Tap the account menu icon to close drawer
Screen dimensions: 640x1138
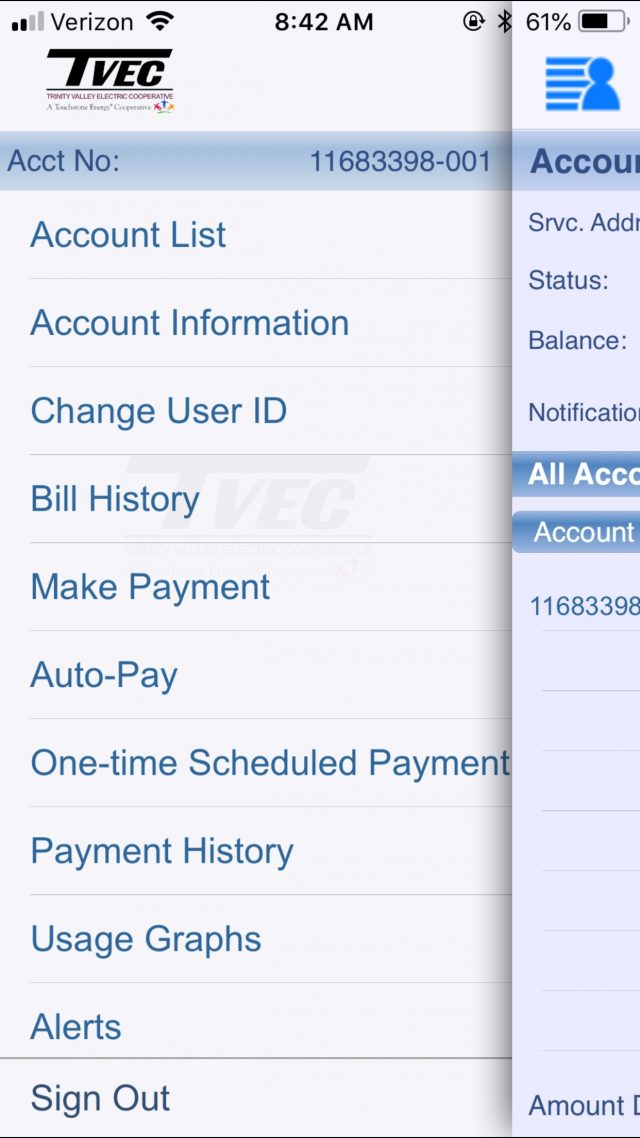582,84
